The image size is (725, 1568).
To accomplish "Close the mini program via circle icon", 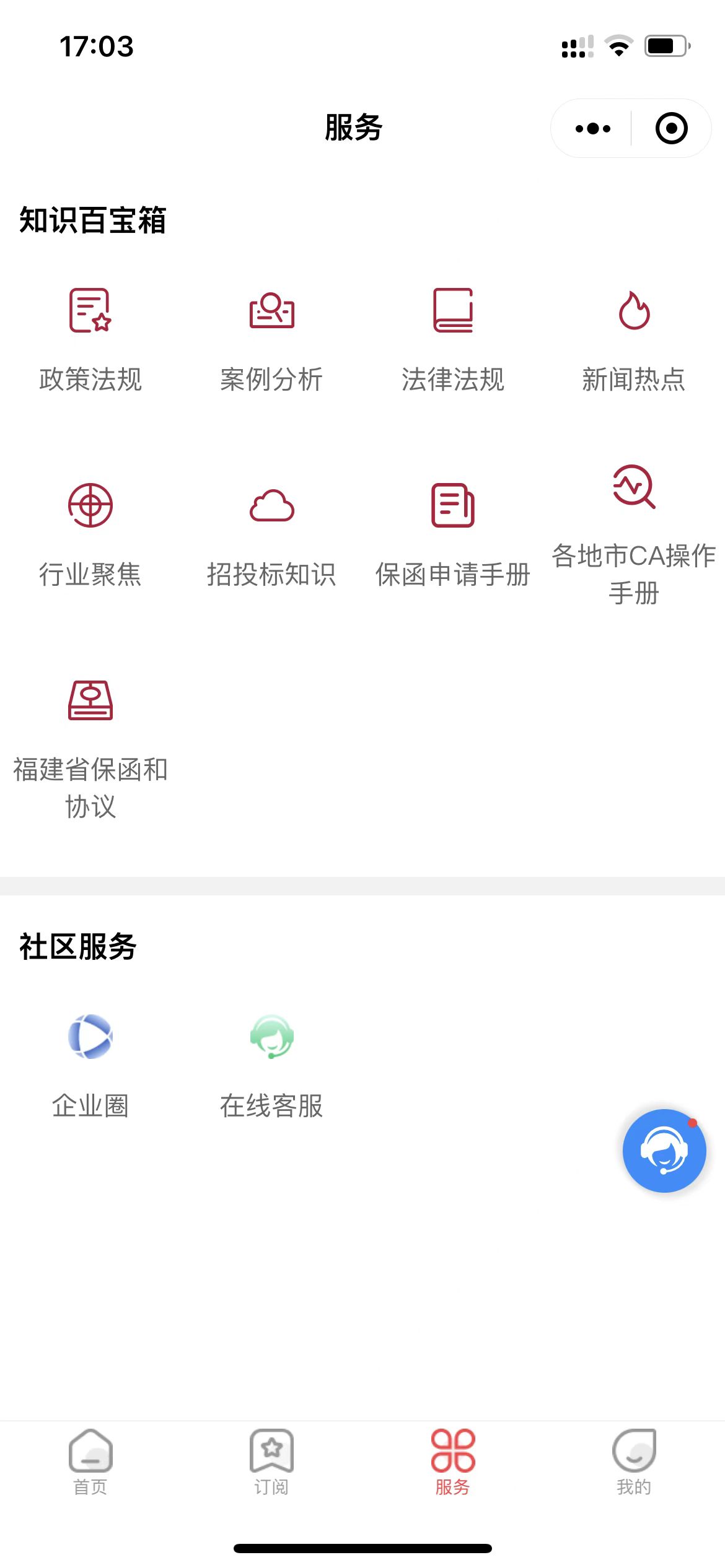I will (671, 129).
